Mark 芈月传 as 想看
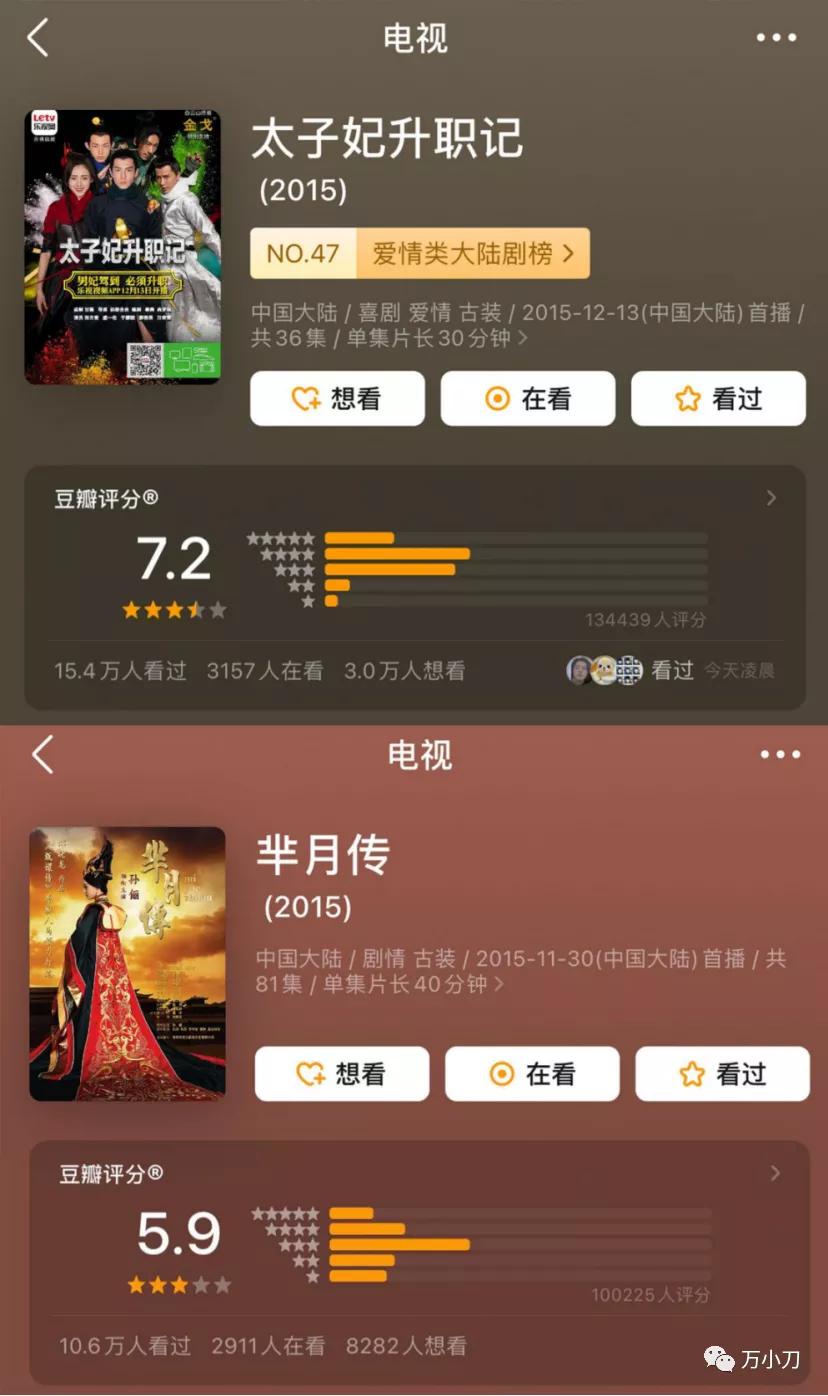The width and height of the screenshot is (828, 1396). [x=341, y=1073]
